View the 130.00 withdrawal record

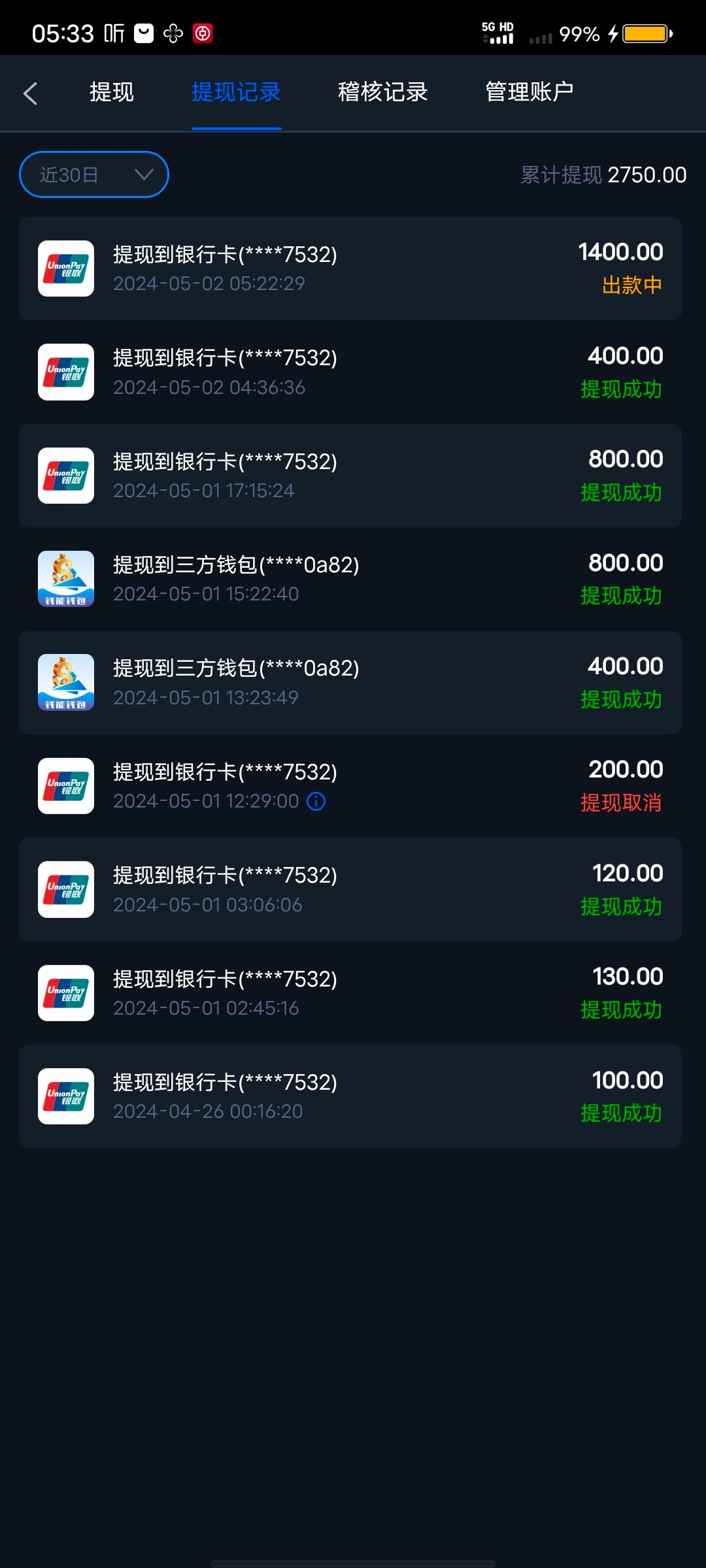(350, 992)
